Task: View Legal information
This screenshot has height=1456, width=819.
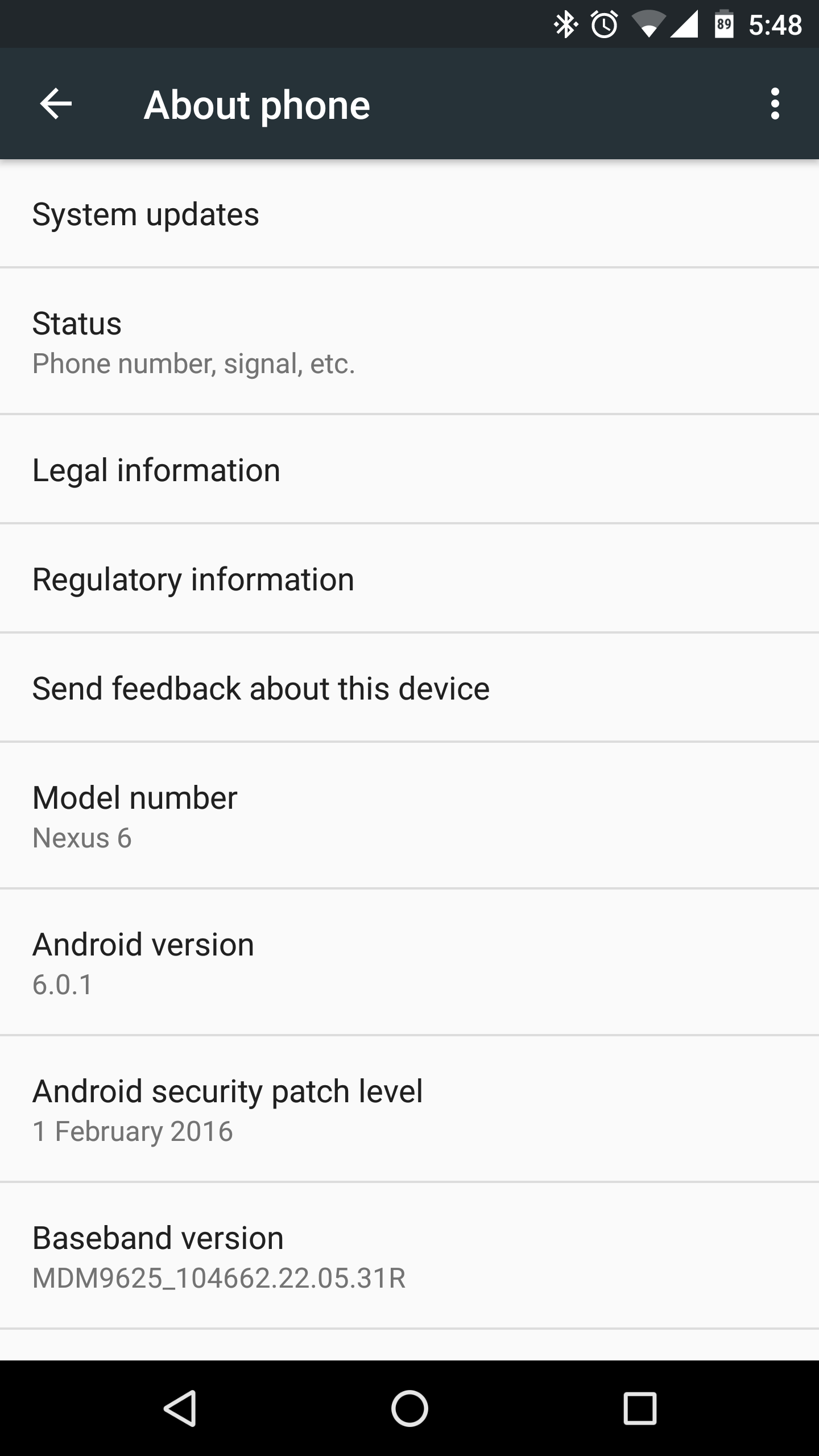Action: coord(409,470)
